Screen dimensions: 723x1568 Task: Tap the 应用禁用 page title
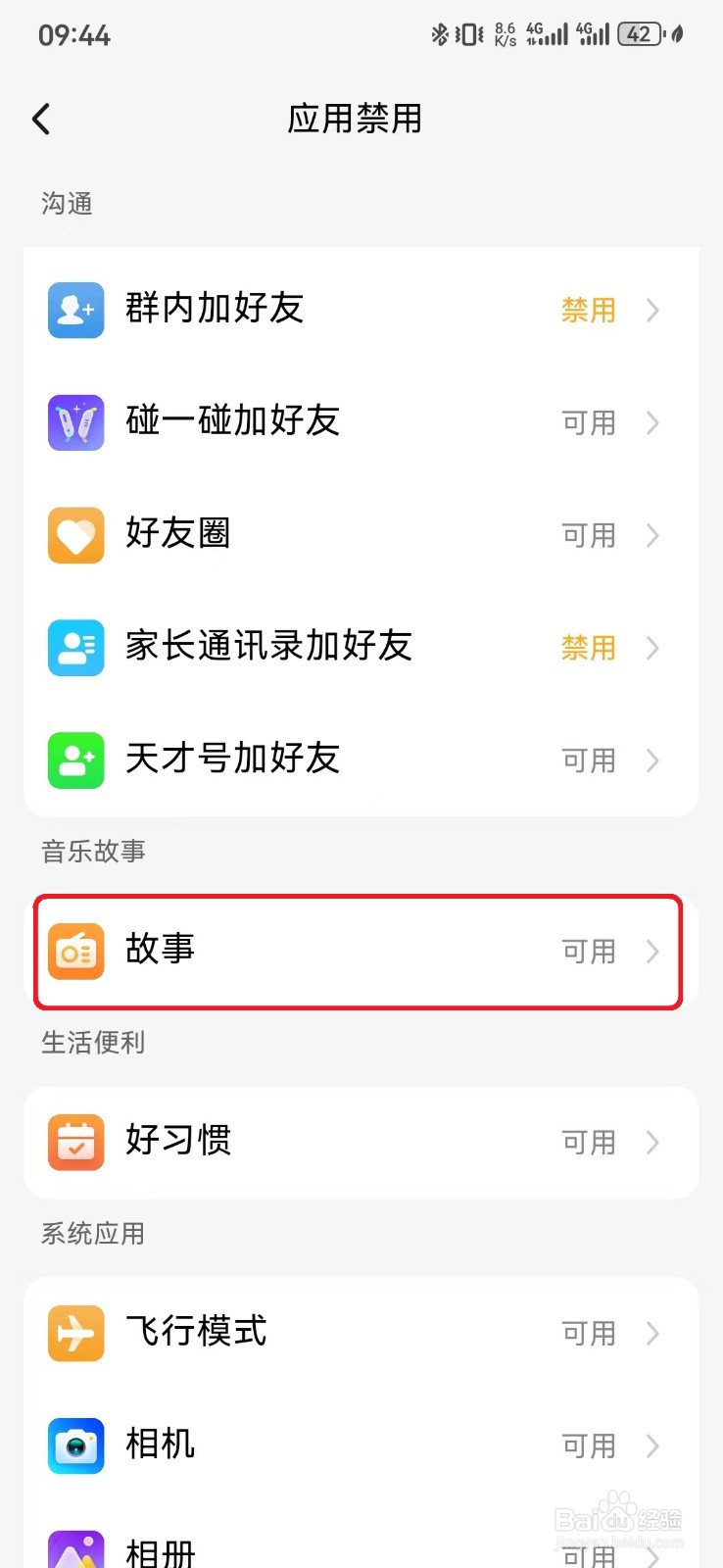(355, 118)
